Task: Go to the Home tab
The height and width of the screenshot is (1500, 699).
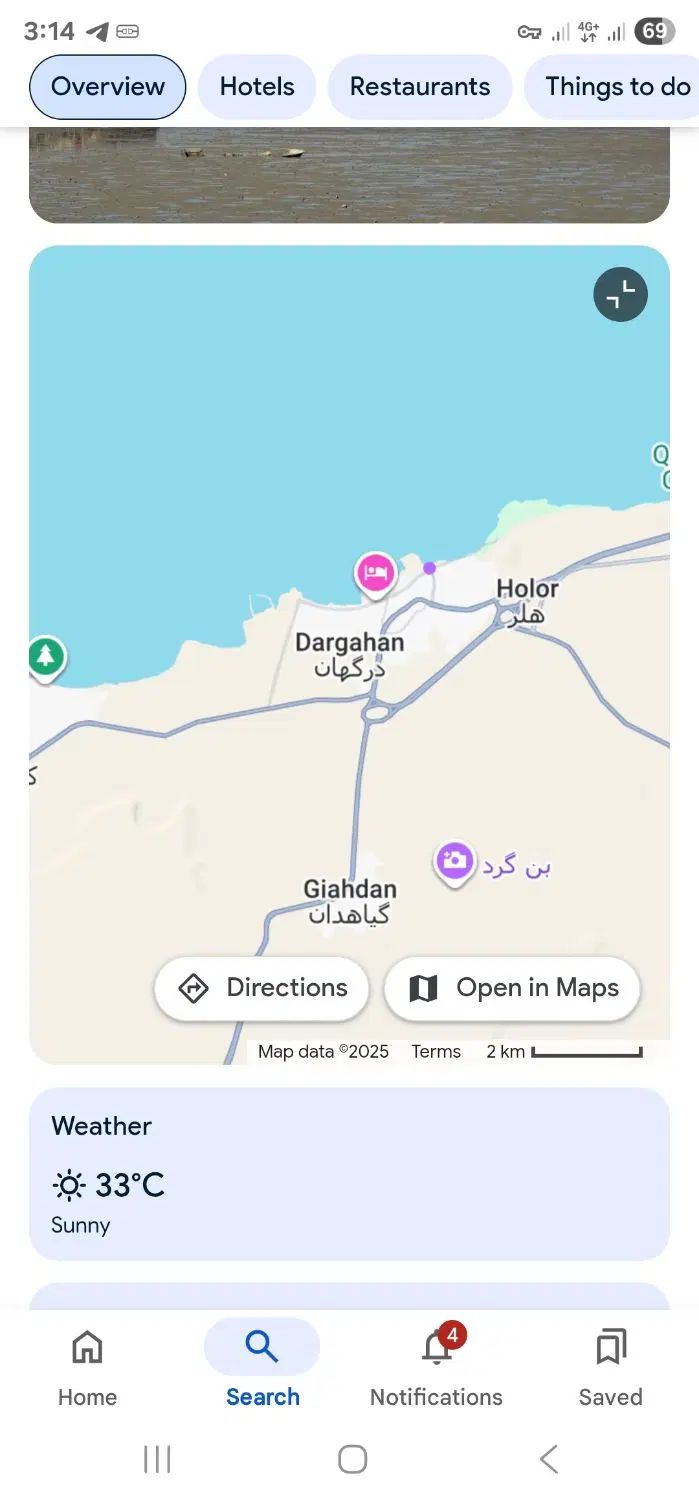Action: [87, 1364]
